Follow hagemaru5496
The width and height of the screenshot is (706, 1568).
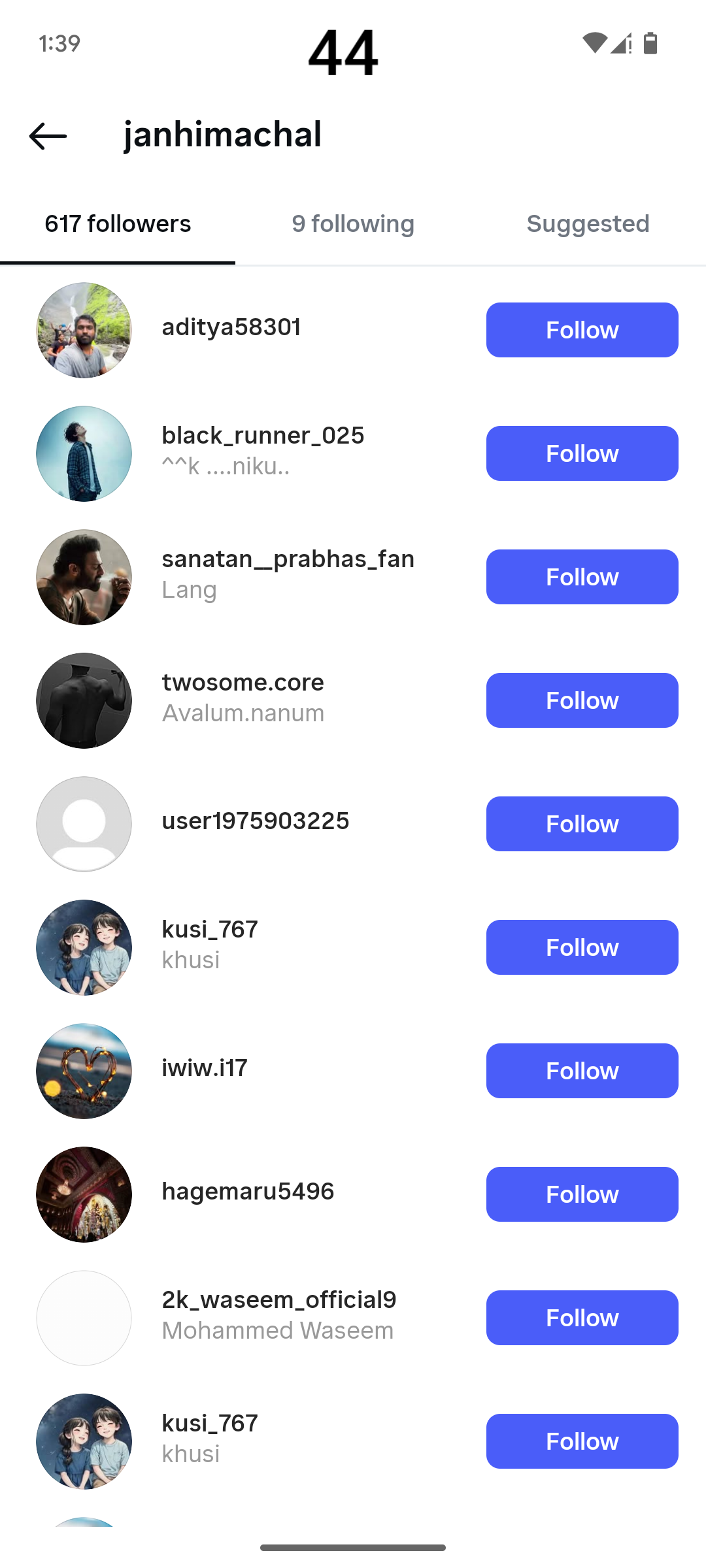(x=582, y=1194)
